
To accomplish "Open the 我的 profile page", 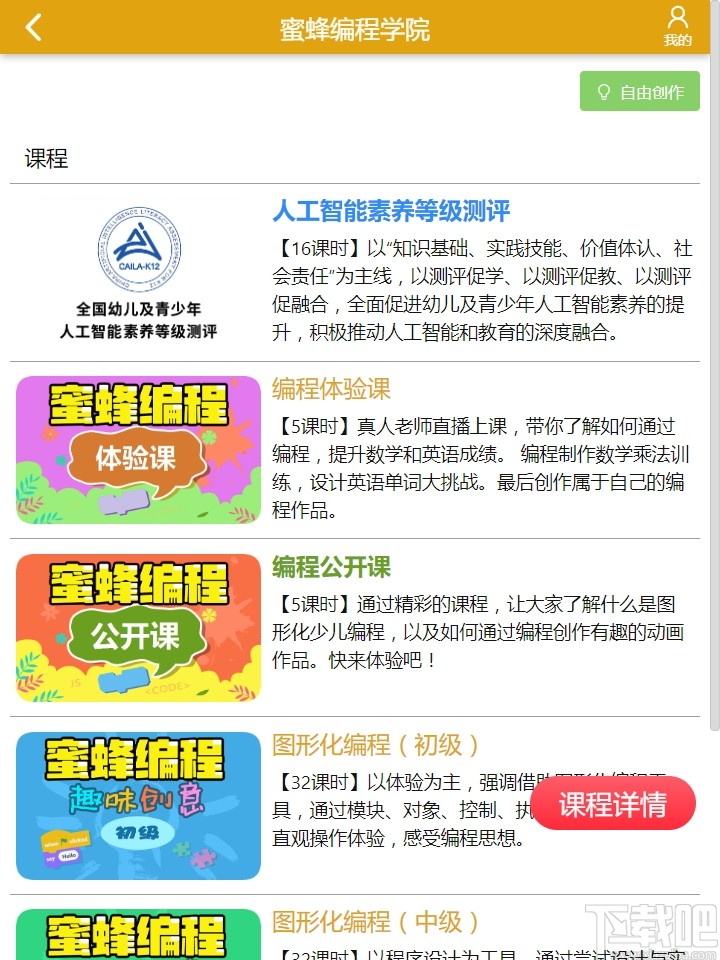I will click(677, 27).
